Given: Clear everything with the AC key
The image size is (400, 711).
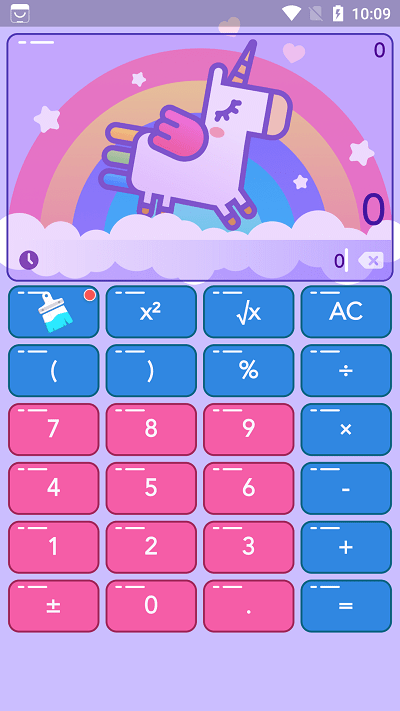Looking at the screenshot, I should click(346, 312).
